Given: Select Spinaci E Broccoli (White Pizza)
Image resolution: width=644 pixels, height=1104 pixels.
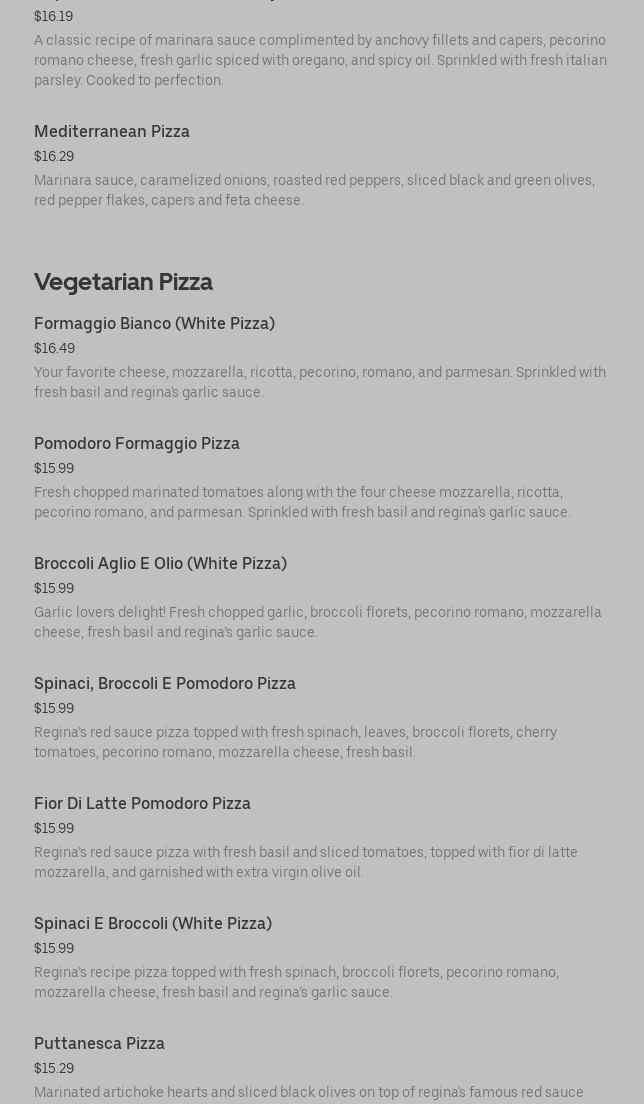Looking at the screenshot, I should pos(153,924).
